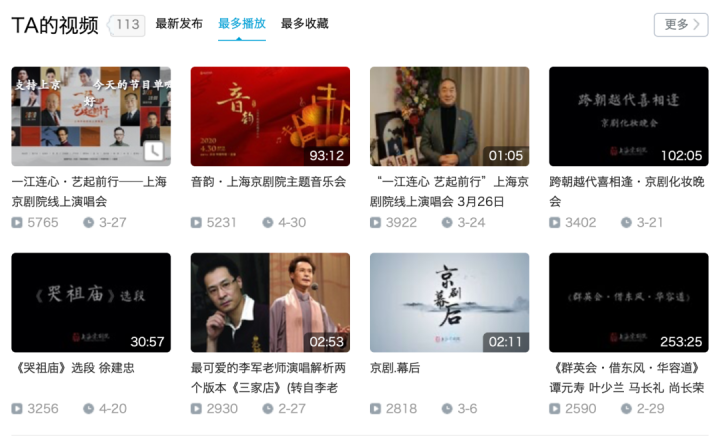Watch 跨朝越代喜相逢·京剧化妆晚会 video

pos(628,116)
